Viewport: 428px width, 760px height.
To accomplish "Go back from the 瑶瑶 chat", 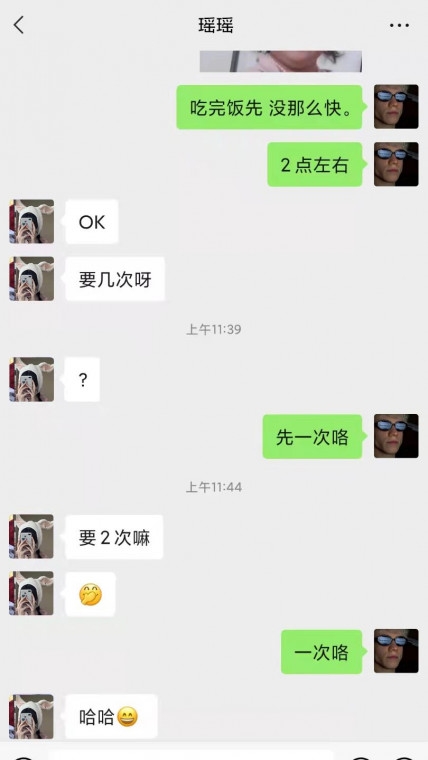I will click(18, 25).
